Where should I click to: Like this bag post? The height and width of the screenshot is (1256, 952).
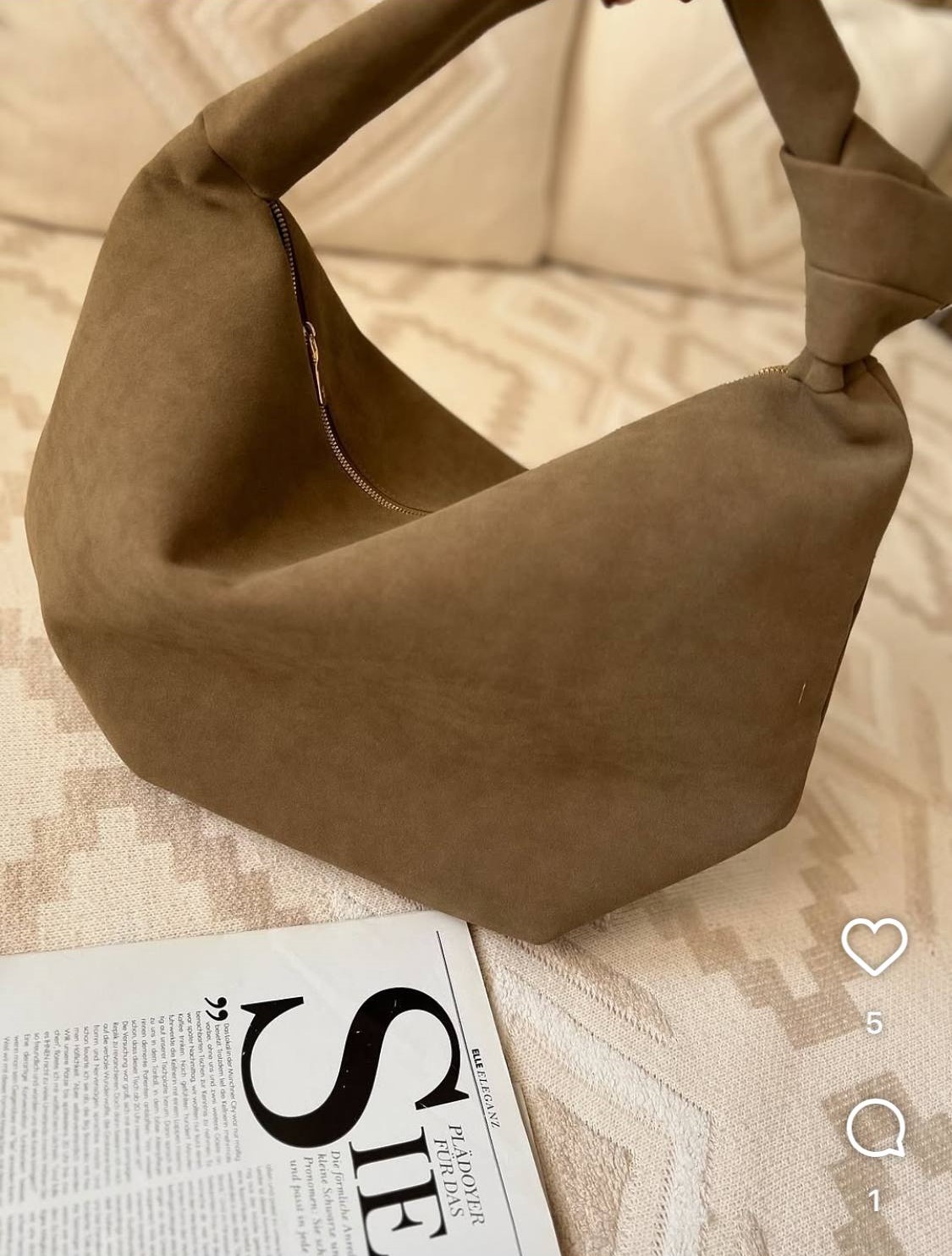tap(874, 946)
